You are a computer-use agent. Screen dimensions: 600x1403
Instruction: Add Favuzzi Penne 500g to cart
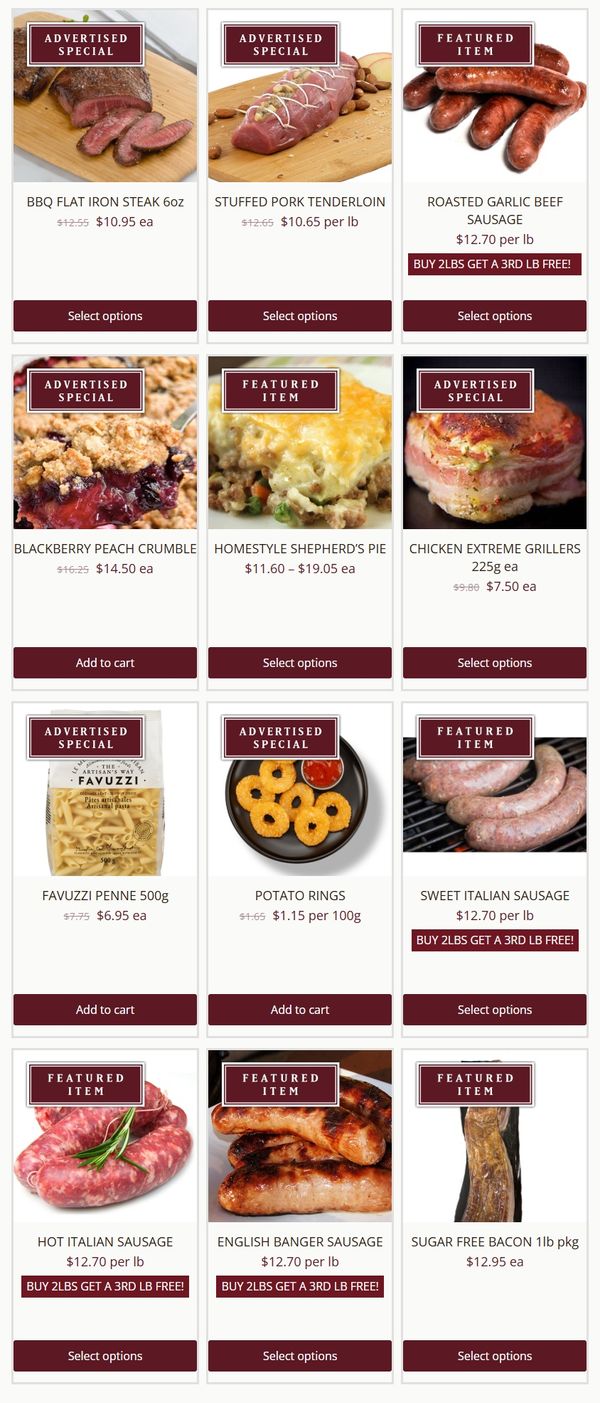coord(105,1010)
